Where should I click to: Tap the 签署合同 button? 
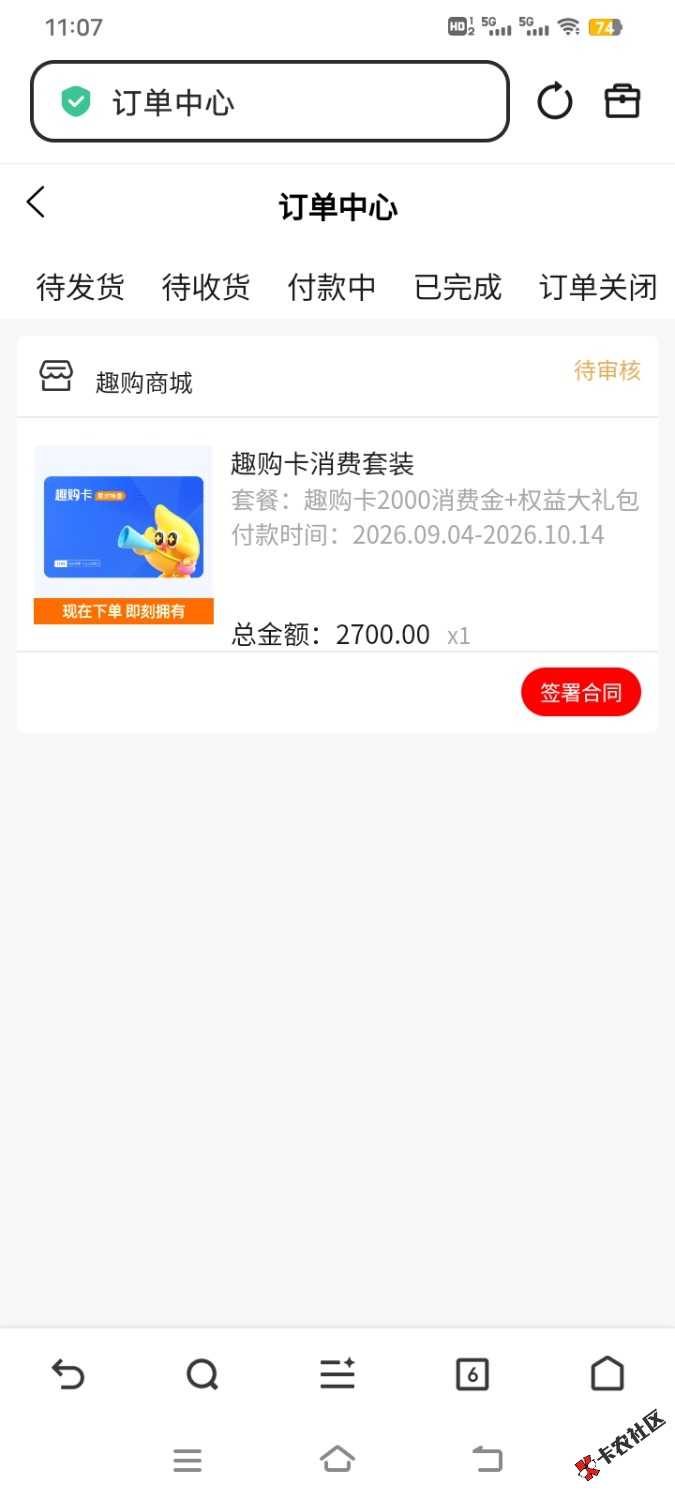[x=581, y=692]
